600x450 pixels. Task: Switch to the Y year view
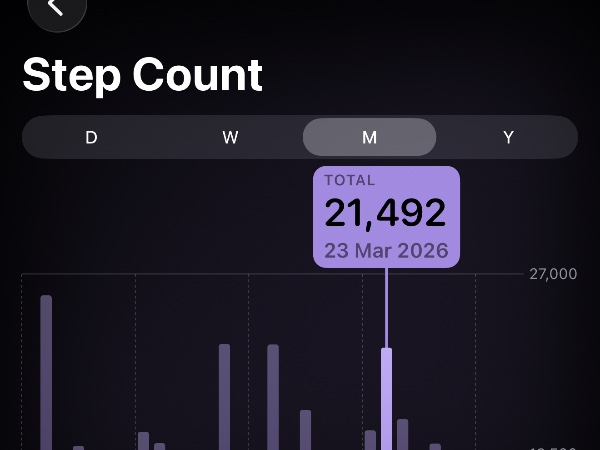point(508,137)
